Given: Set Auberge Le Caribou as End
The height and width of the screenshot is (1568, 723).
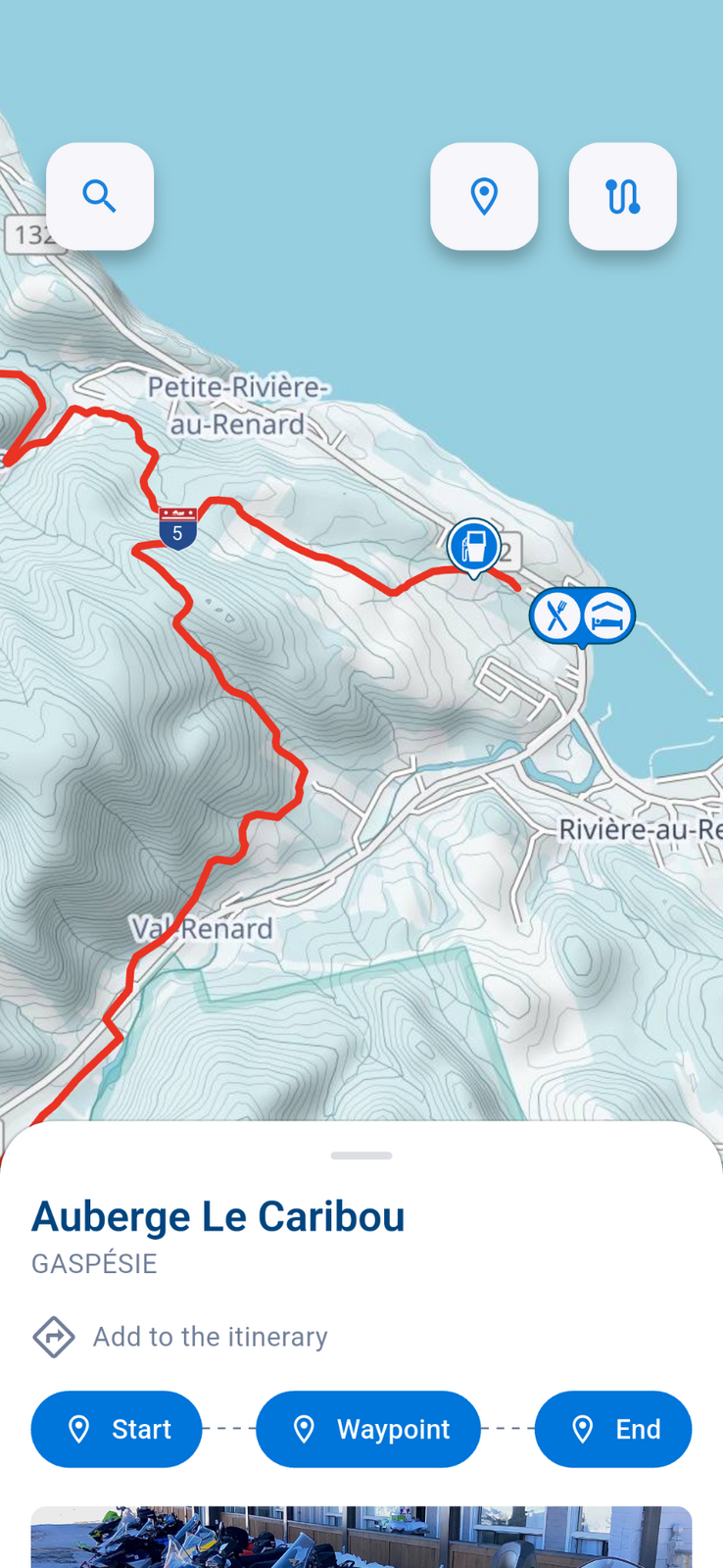Looking at the screenshot, I should coord(613,1429).
